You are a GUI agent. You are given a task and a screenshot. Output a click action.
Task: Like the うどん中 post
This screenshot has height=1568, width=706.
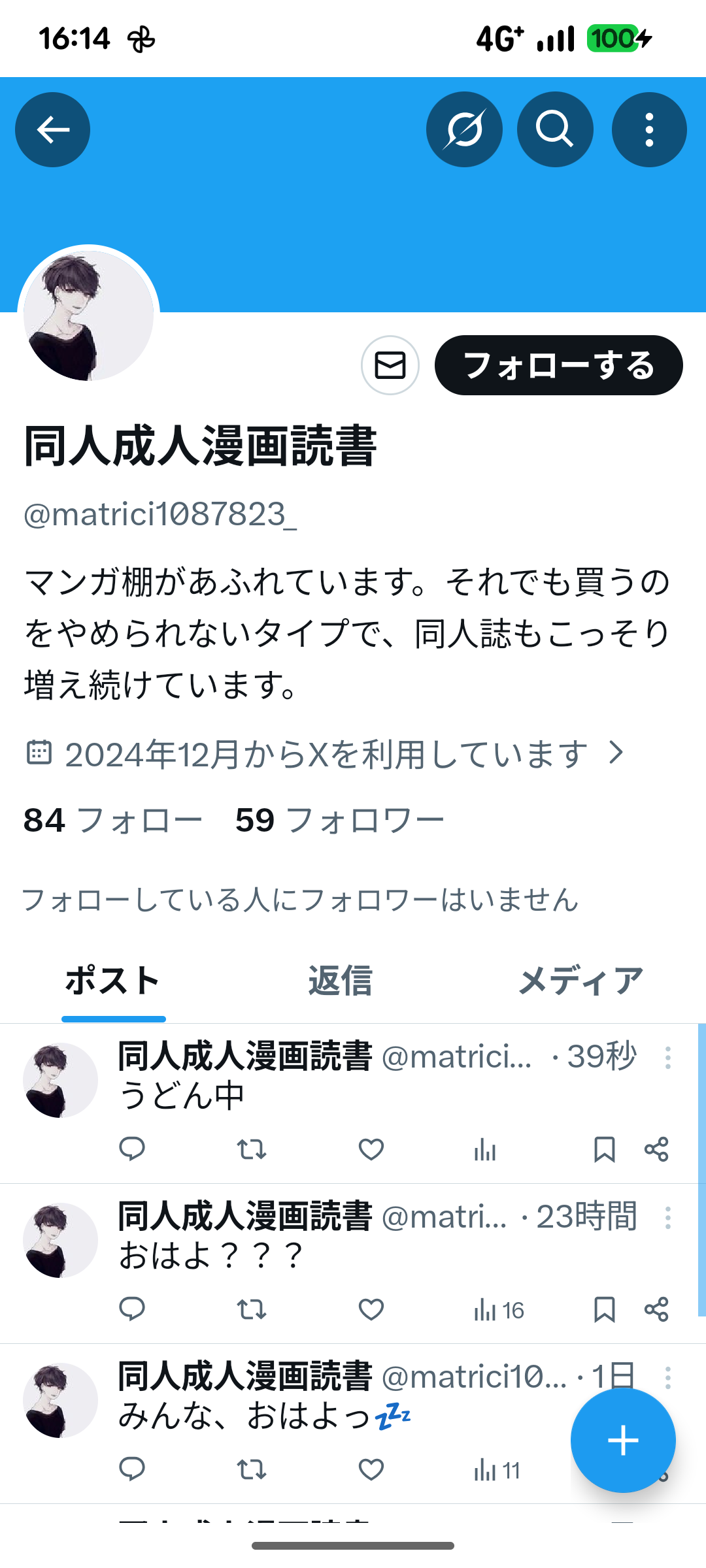pyautogui.click(x=371, y=1149)
